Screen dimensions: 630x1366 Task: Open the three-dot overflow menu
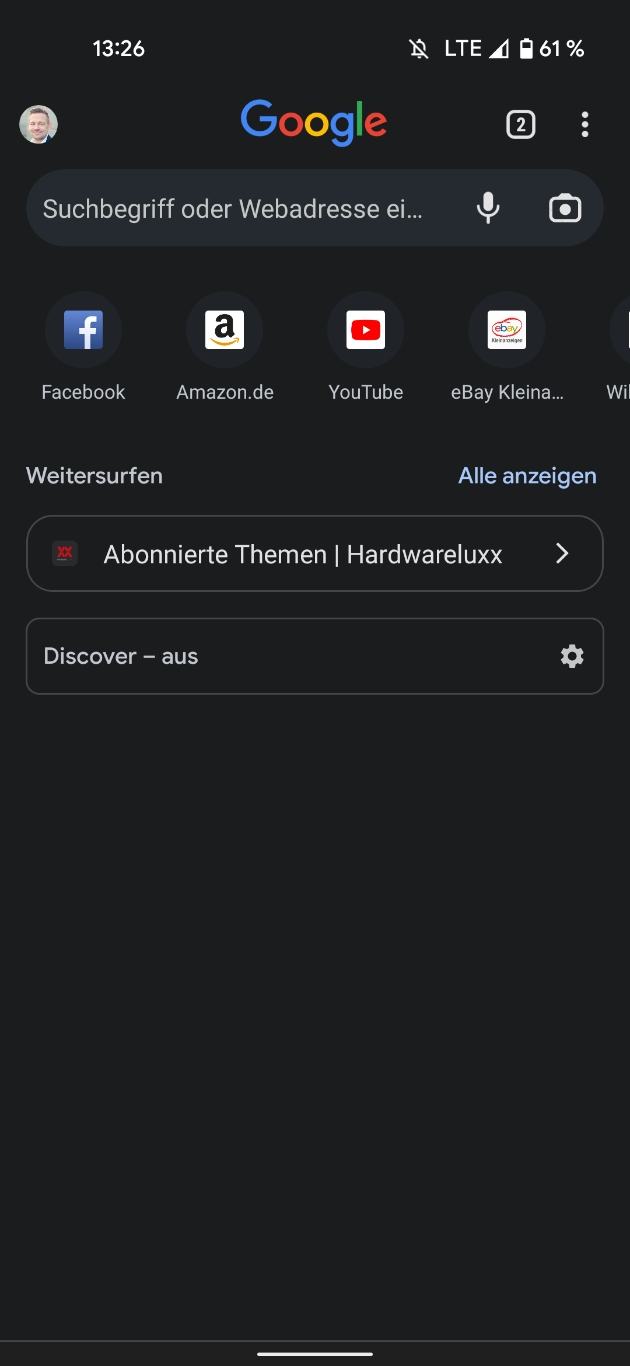coord(585,125)
